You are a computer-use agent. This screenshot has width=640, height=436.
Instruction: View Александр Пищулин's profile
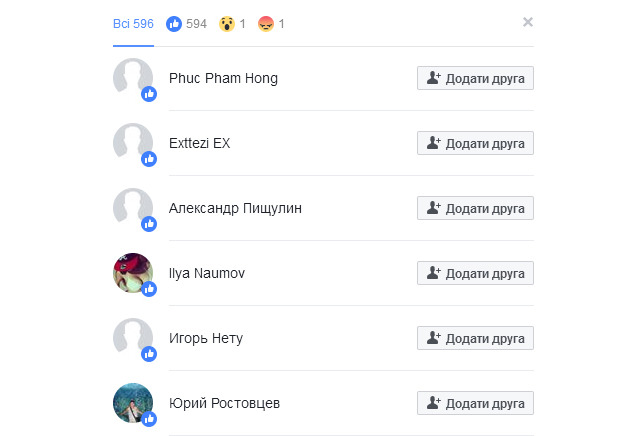235,208
